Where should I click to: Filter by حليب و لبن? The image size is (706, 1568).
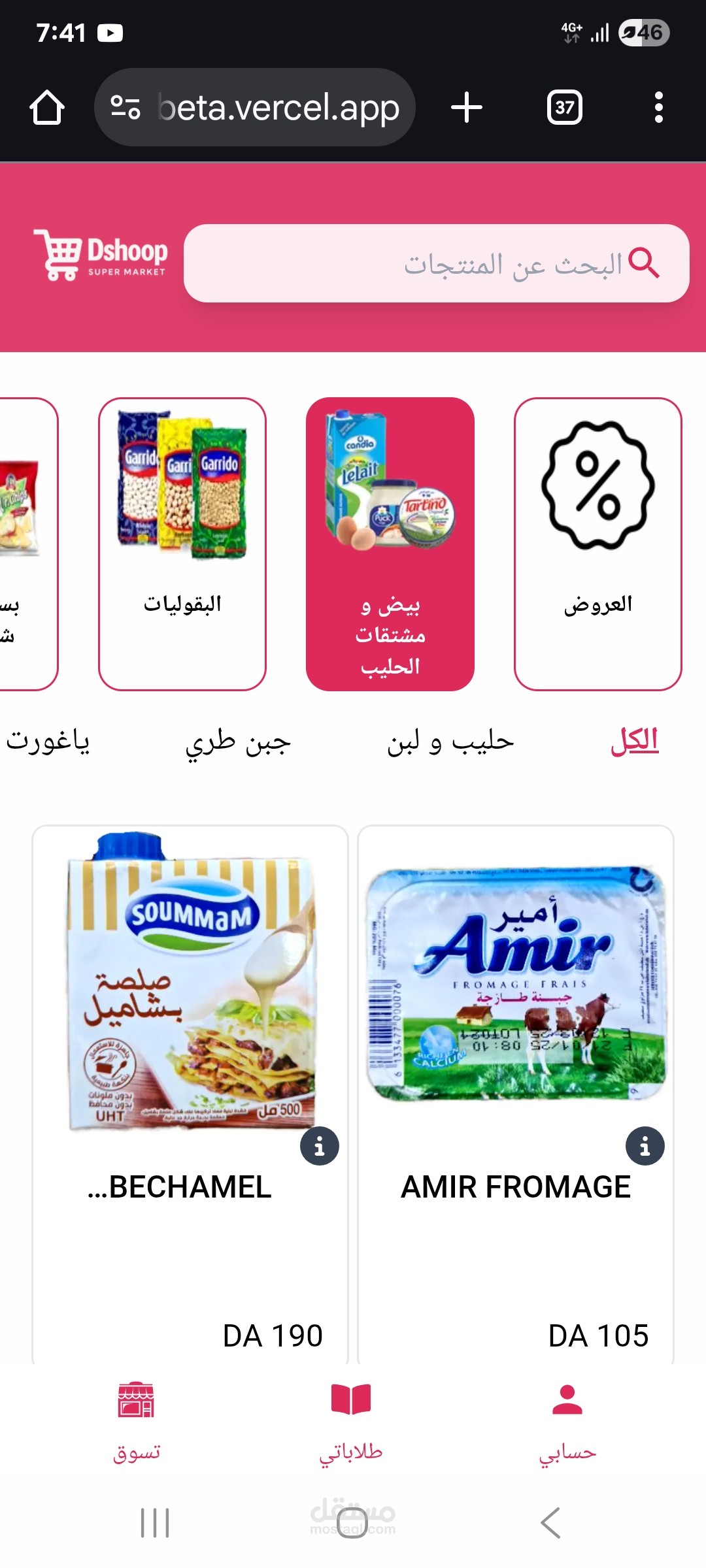click(450, 742)
